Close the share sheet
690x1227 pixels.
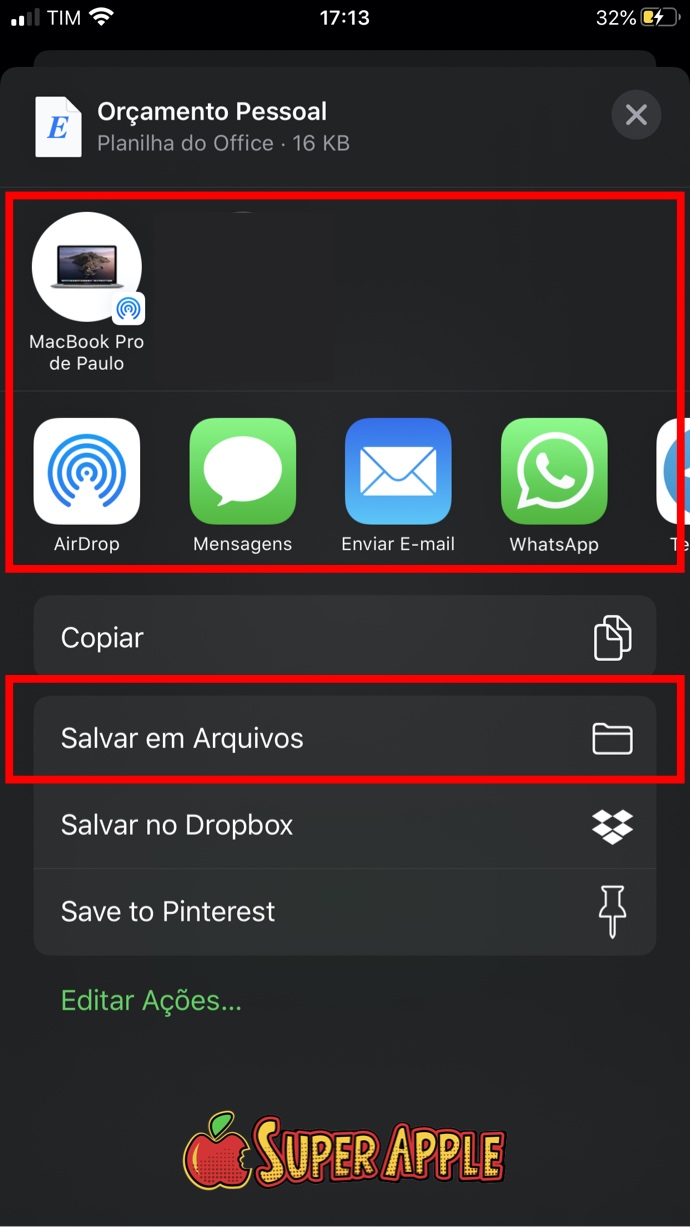pos(636,116)
